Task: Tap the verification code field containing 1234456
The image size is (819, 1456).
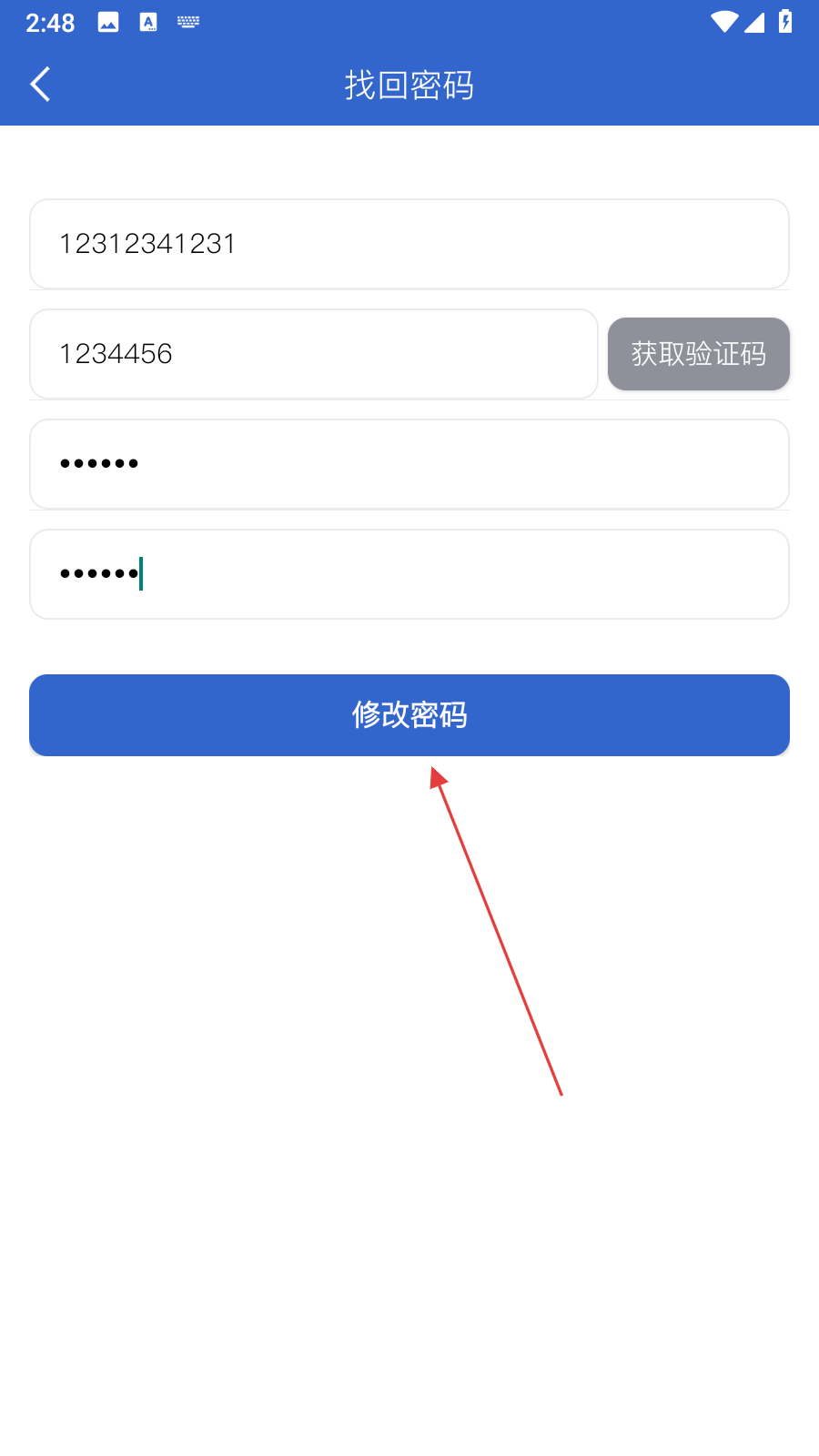Action: [314, 354]
